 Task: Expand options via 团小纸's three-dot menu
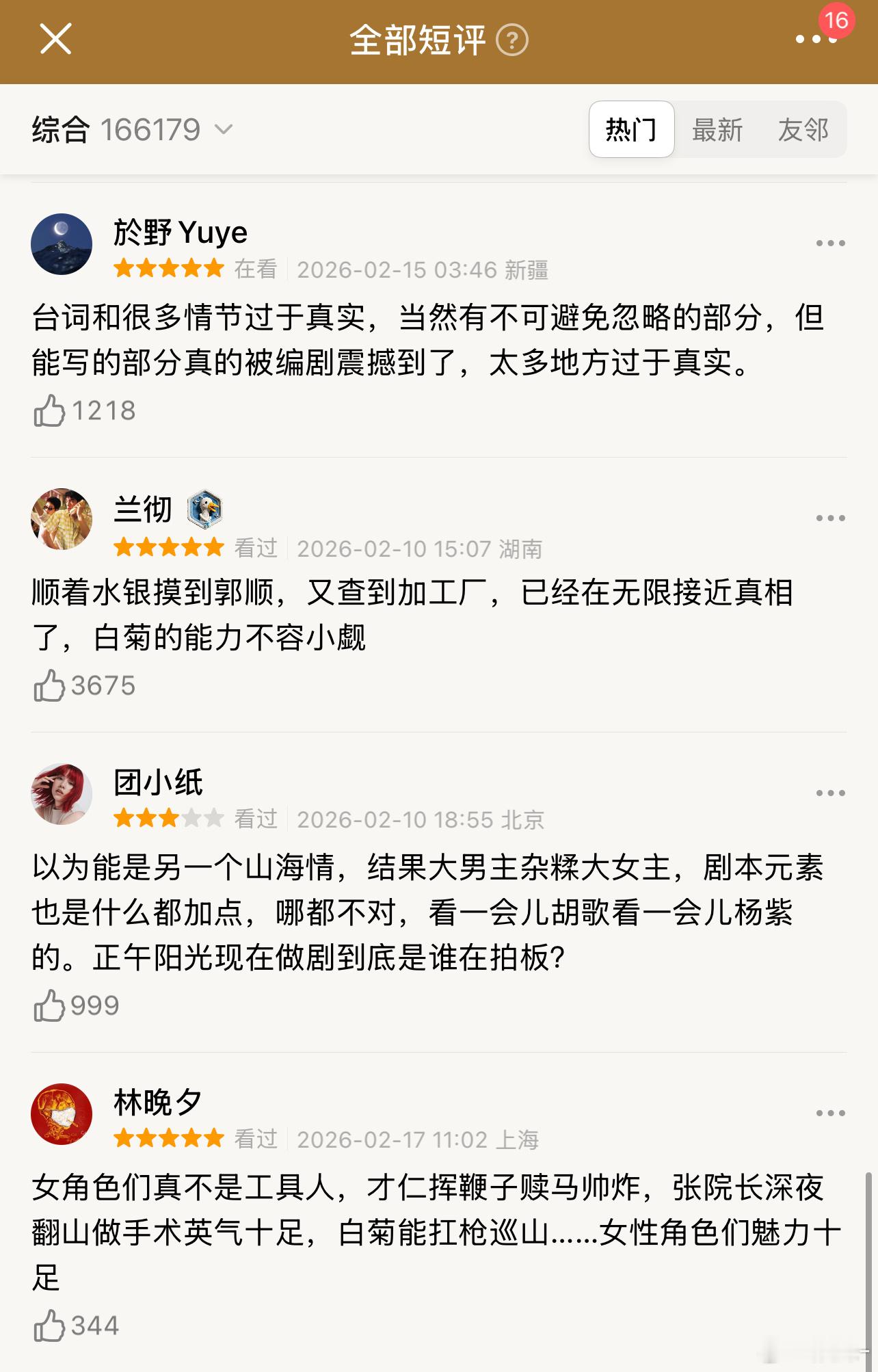tap(829, 791)
